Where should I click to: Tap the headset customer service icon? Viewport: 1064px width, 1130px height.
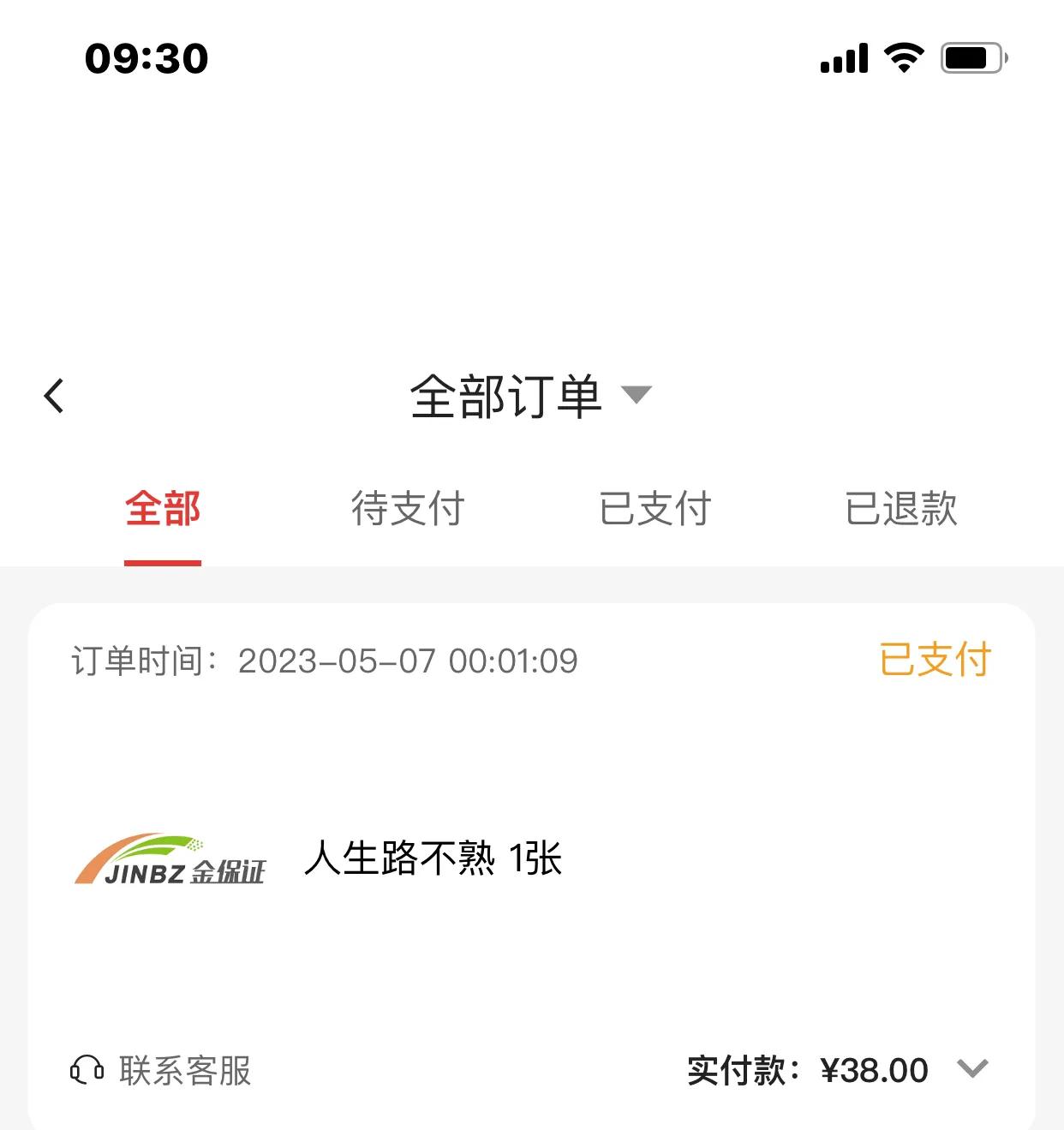(86, 1068)
